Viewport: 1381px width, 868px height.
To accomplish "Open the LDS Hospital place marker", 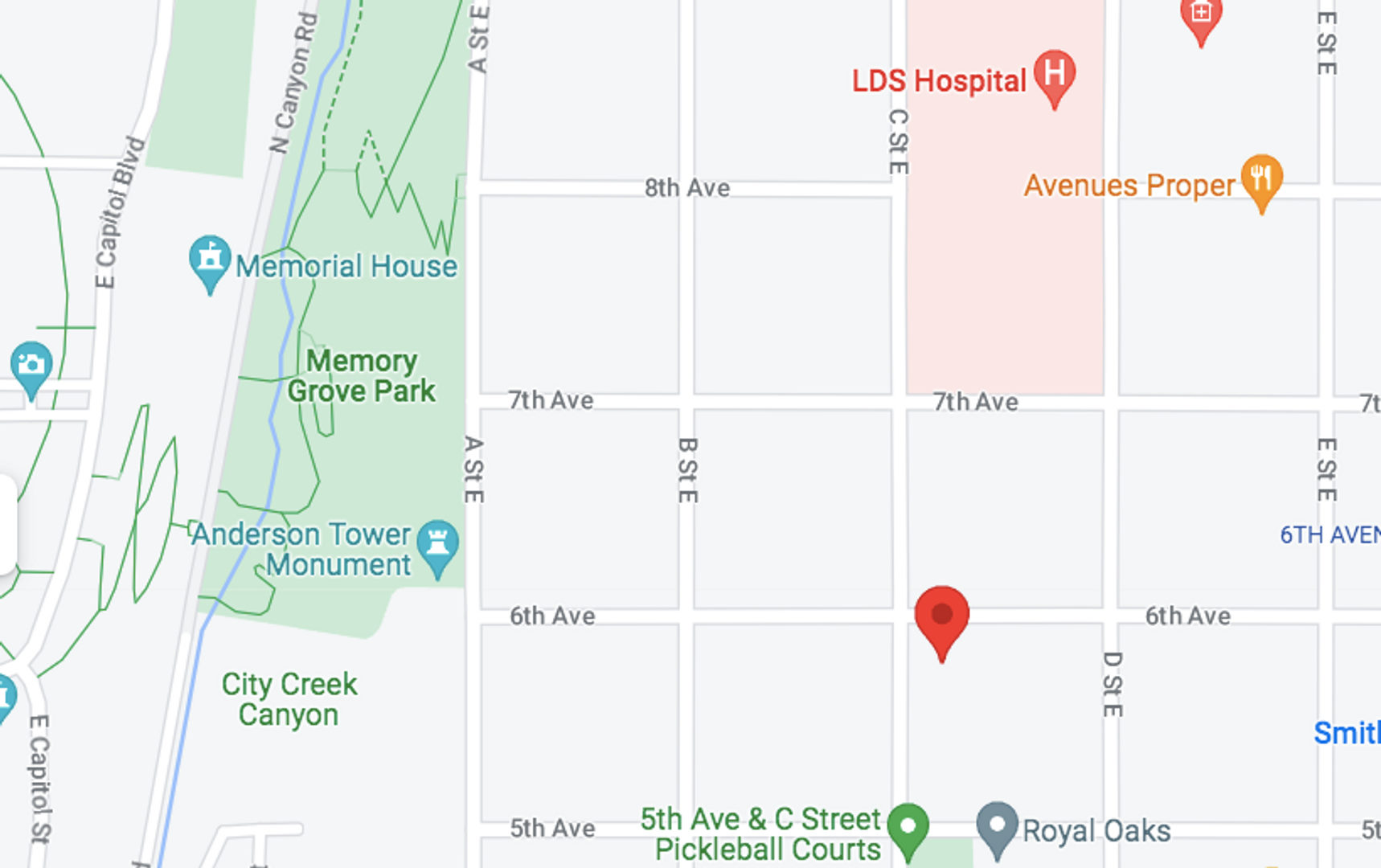I will coord(1055,79).
